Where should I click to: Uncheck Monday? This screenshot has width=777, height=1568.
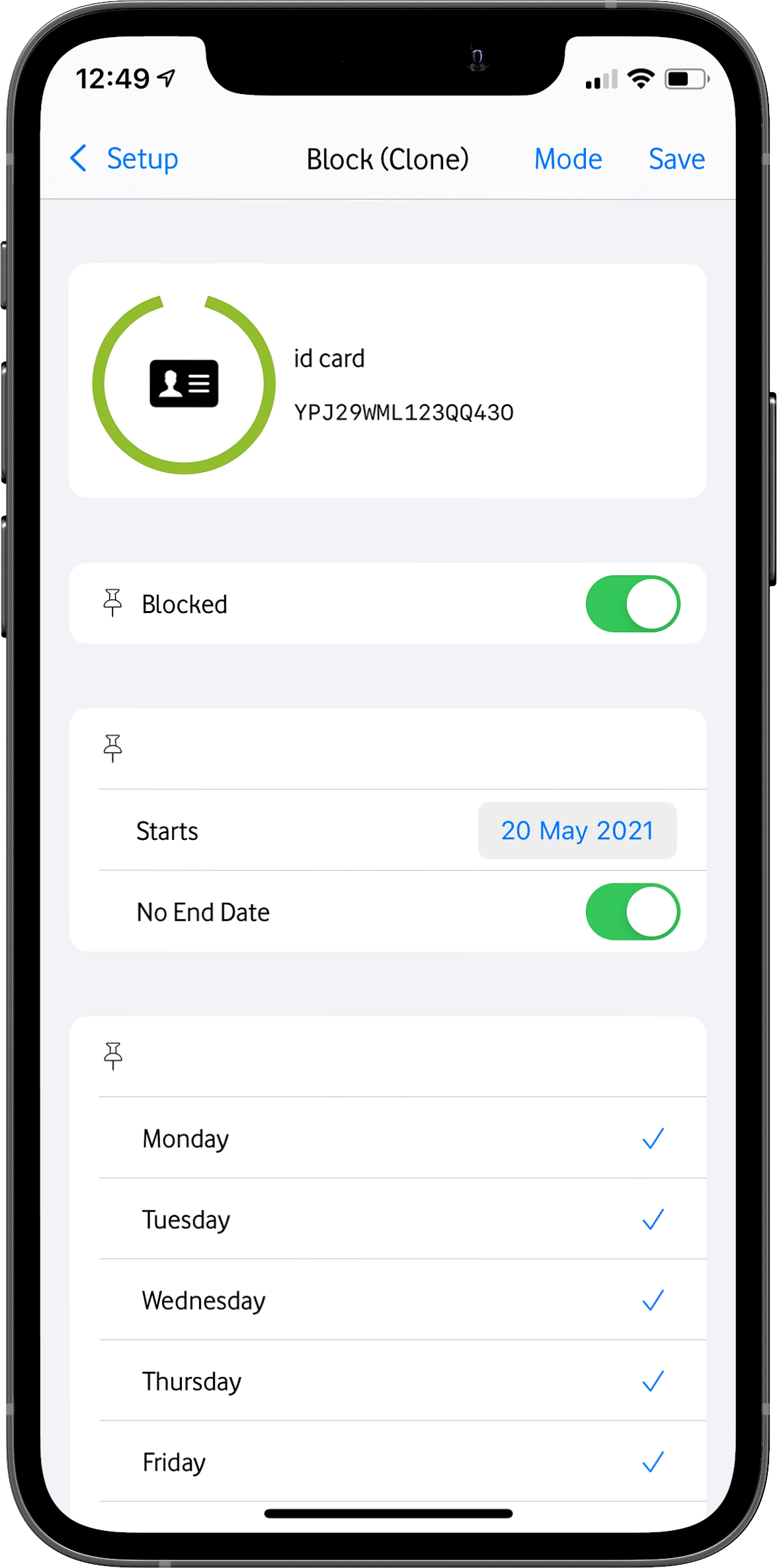tap(402, 1138)
